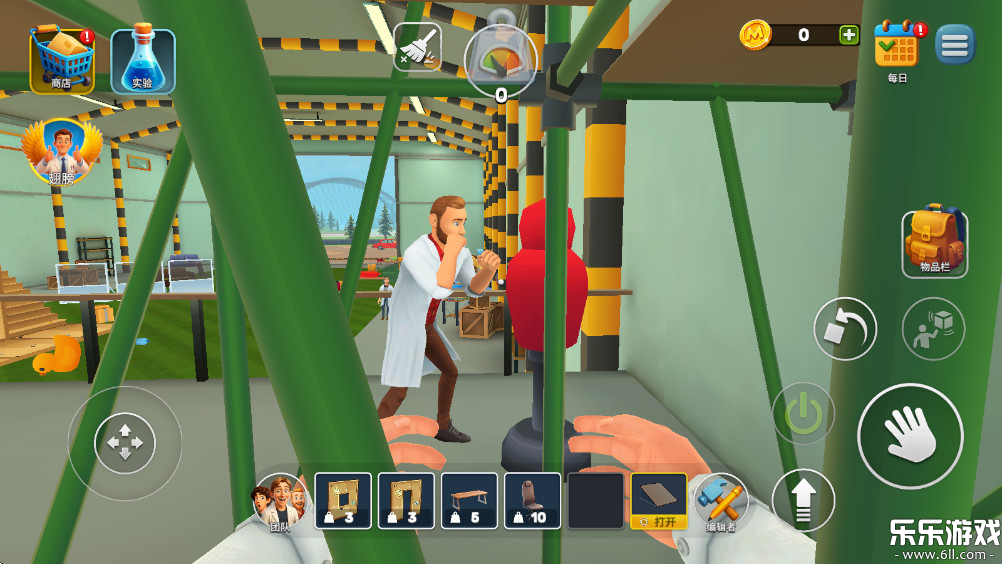Add coins with the plus button
1002x564 pixels.
pyautogui.click(x=848, y=35)
